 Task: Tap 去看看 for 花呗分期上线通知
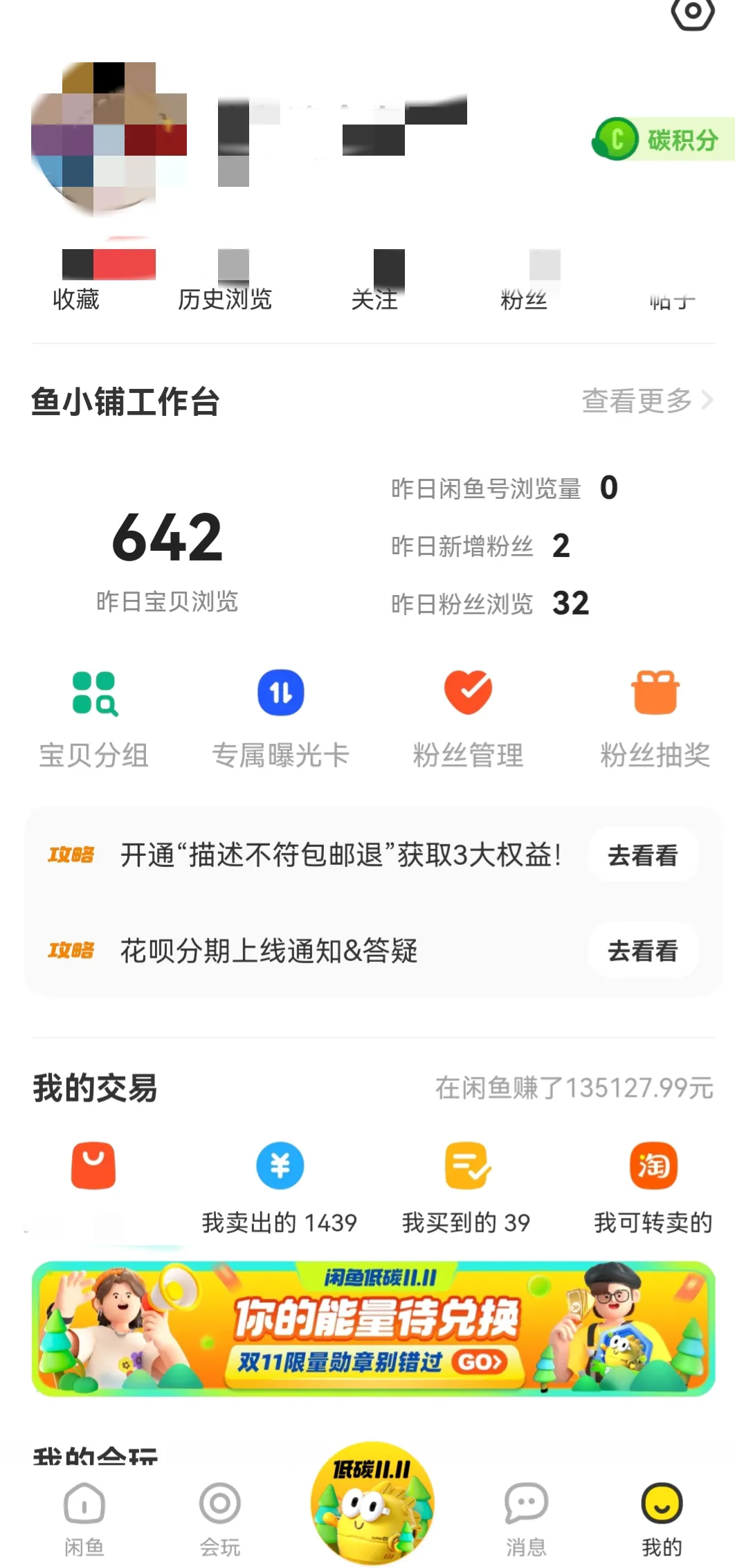(x=642, y=951)
